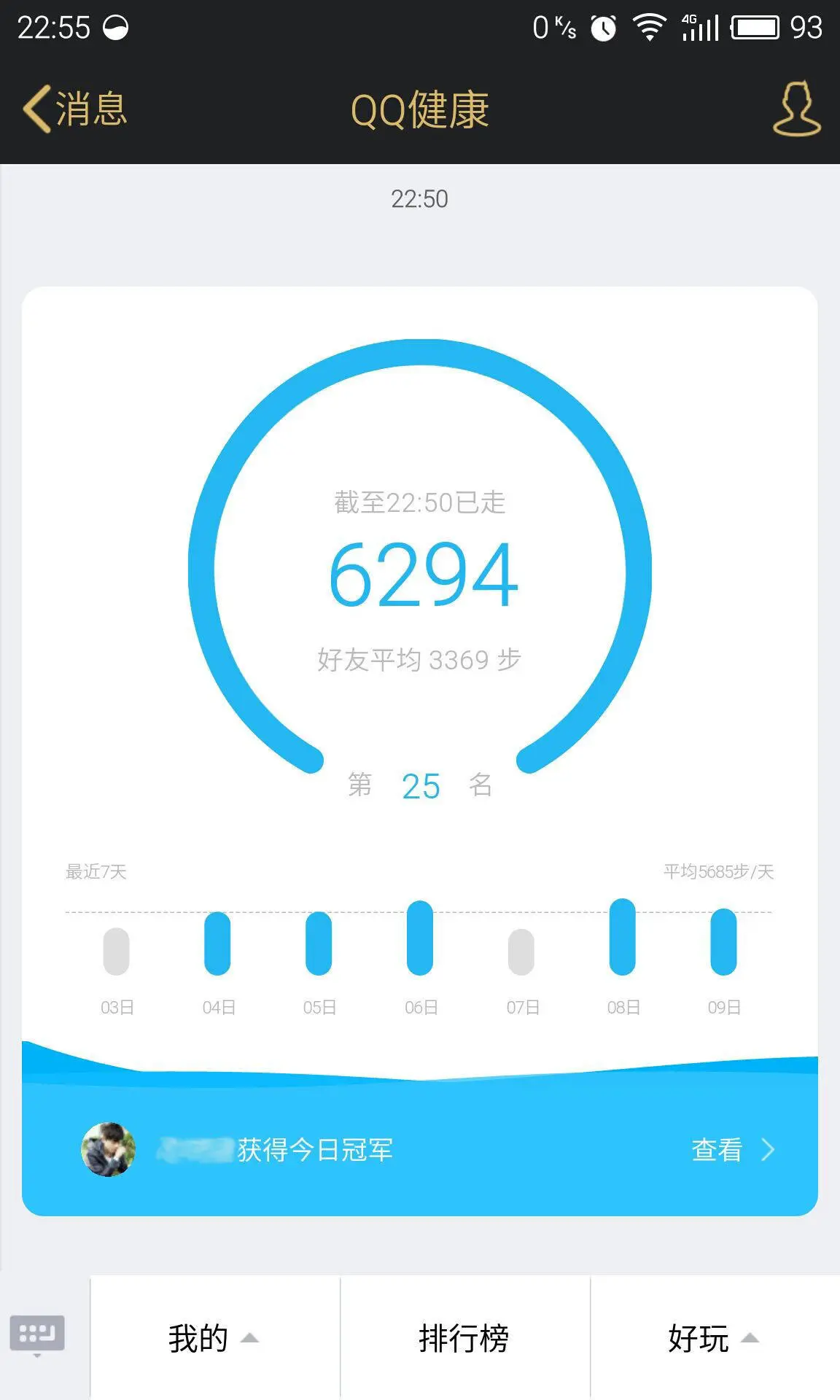Expand the 好玩 menu
840x1400 pixels.
pyautogui.click(x=713, y=1338)
